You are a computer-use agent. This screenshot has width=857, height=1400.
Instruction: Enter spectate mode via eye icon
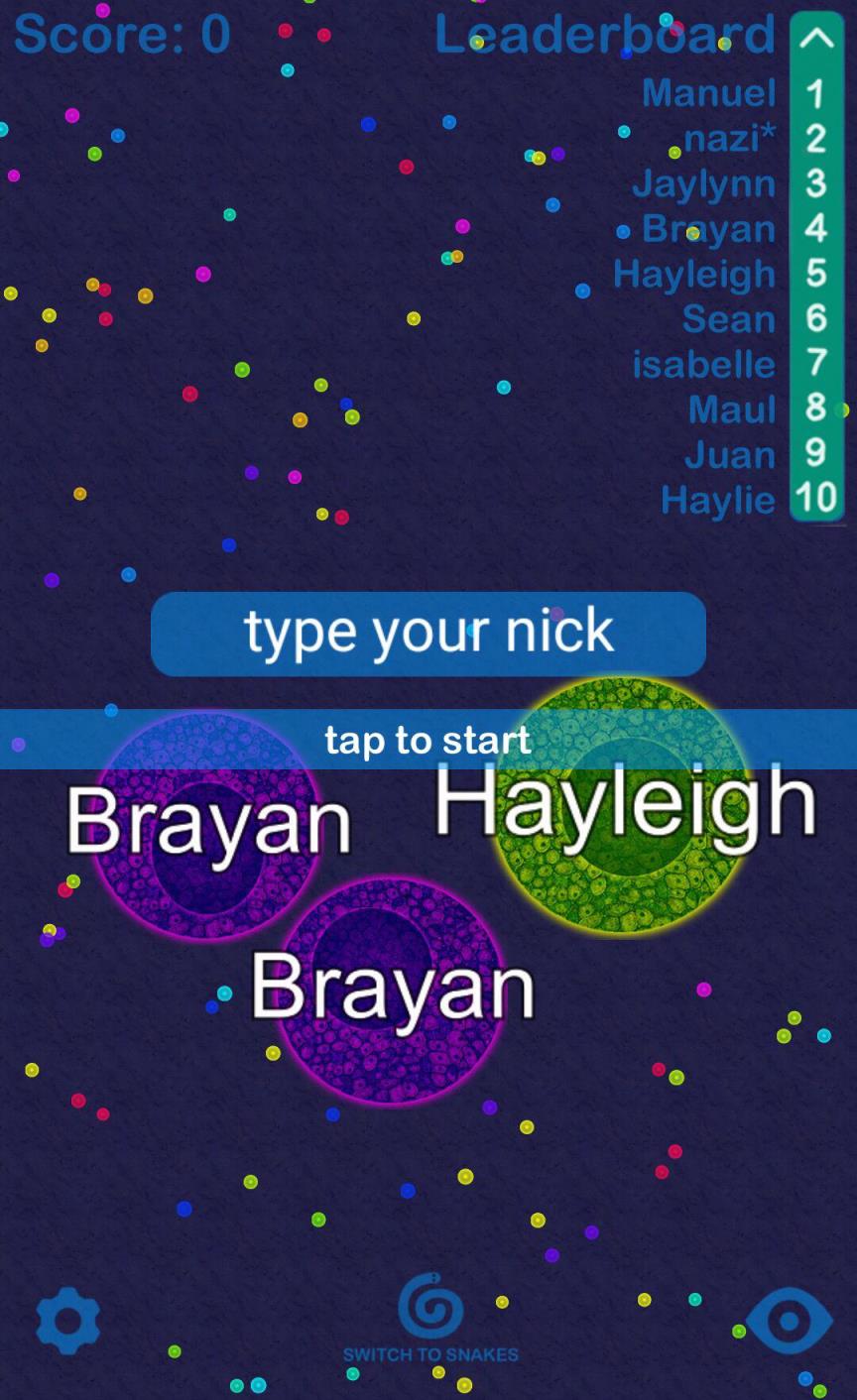click(789, 1321)
